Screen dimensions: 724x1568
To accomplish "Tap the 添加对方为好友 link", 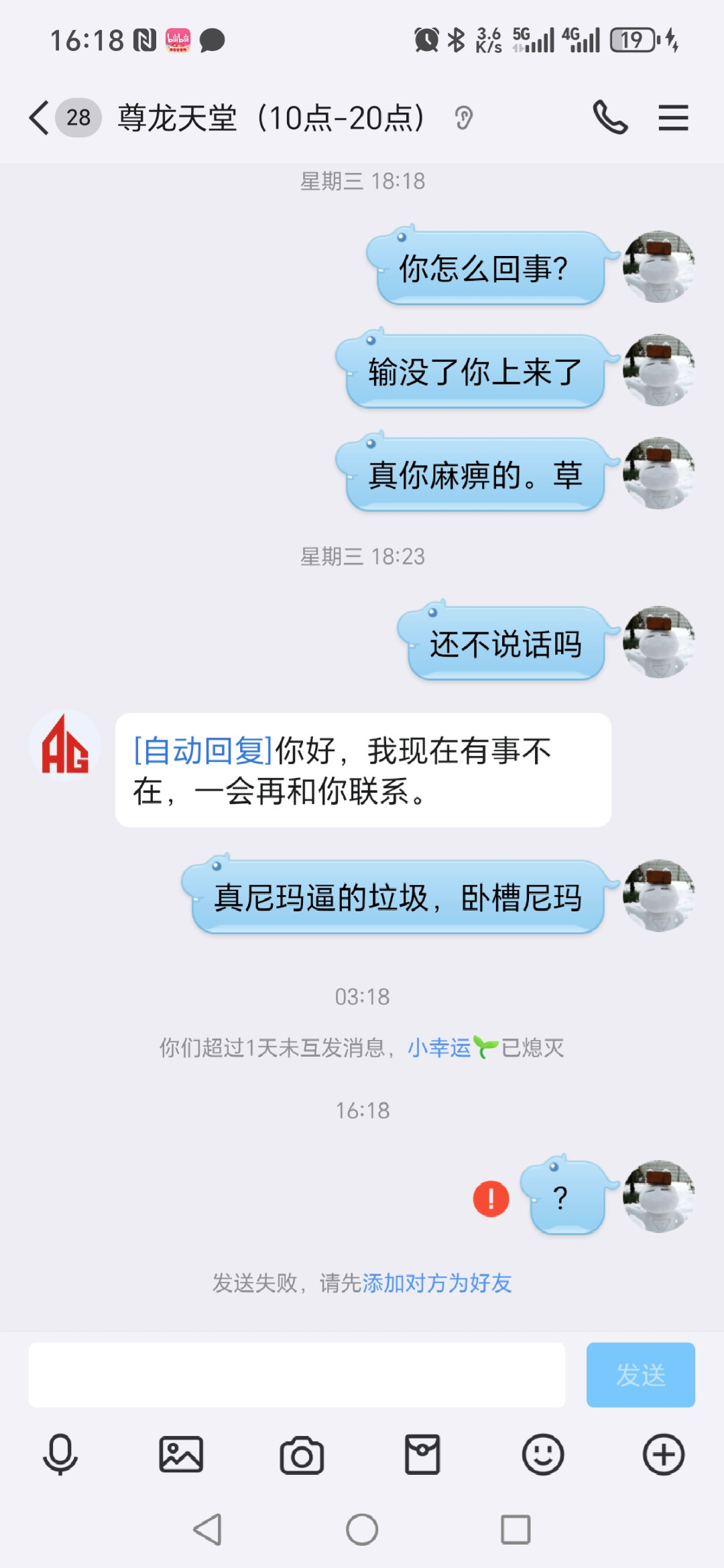I will pos(437,1283).
